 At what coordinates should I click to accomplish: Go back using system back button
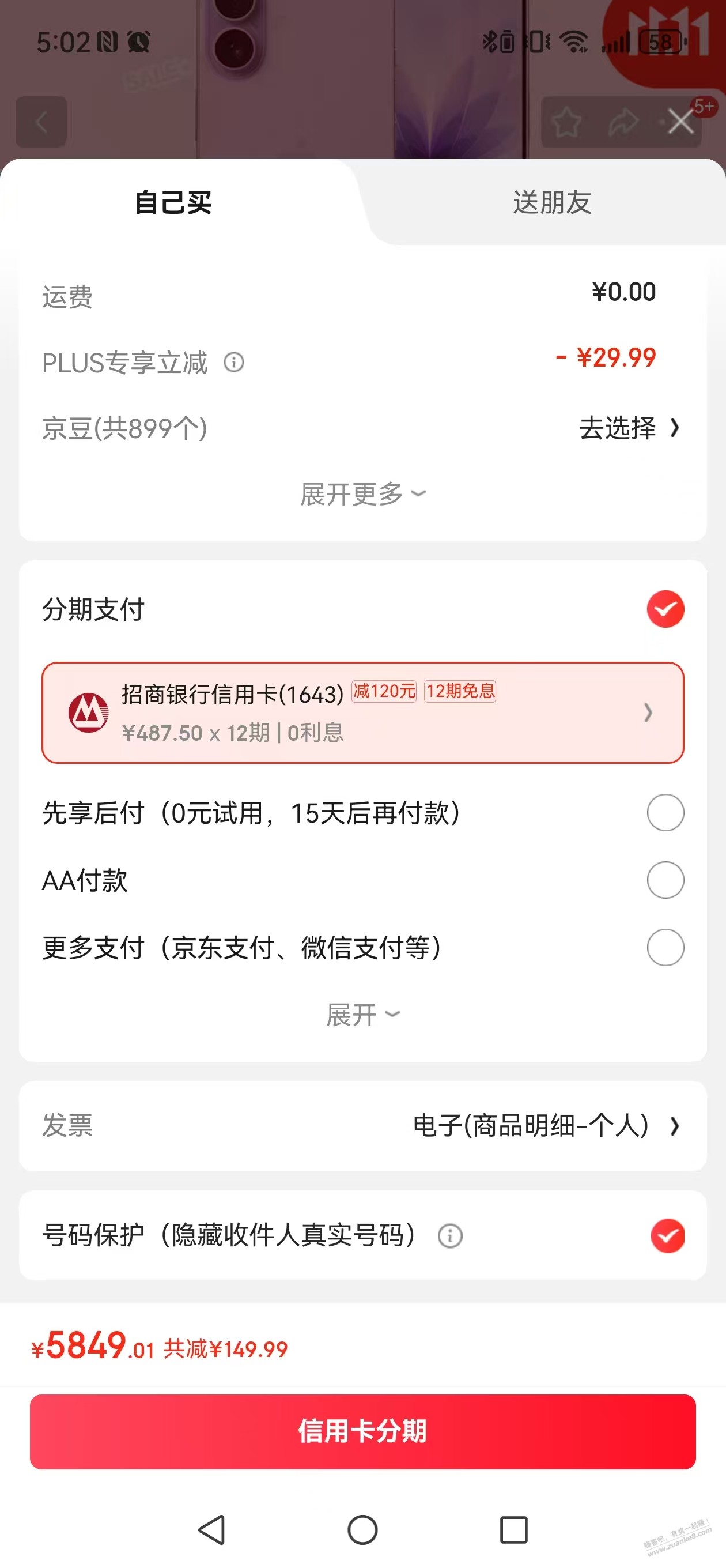[212, 1529]
